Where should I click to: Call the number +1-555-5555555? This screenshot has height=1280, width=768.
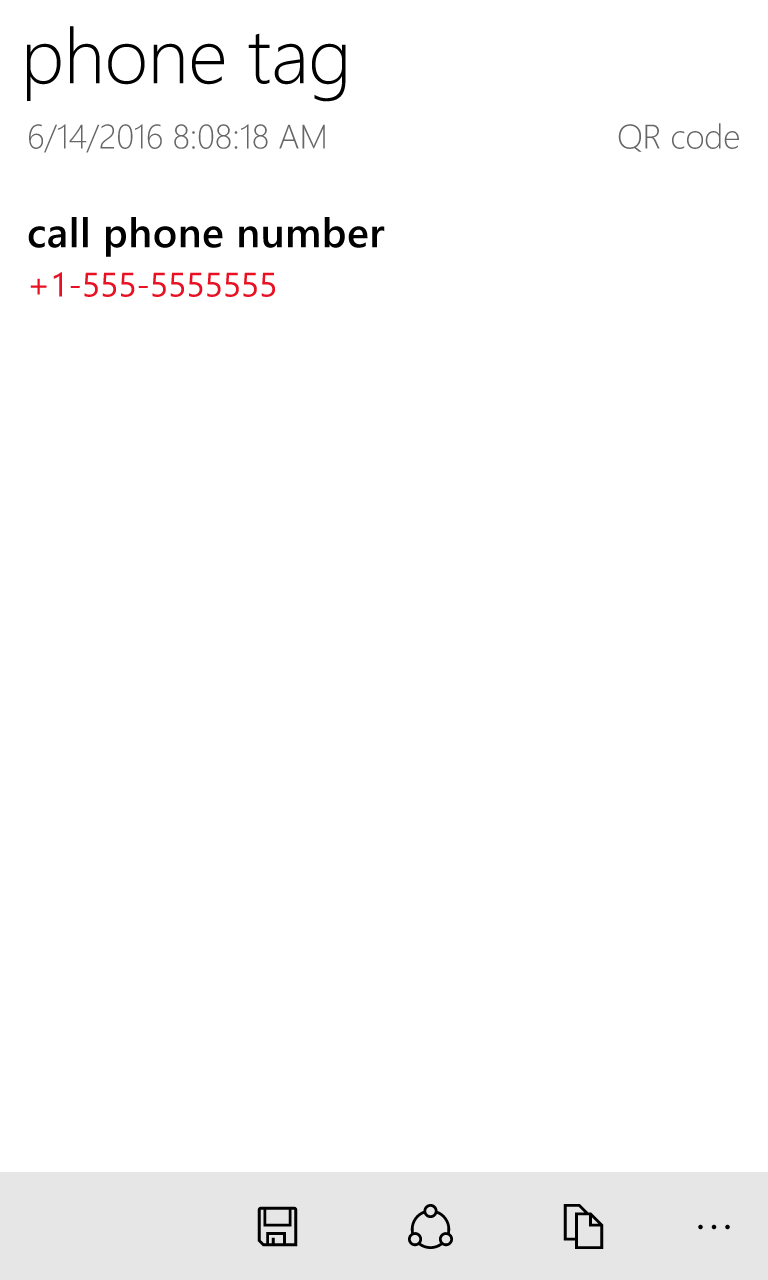[x=153, y=286]
